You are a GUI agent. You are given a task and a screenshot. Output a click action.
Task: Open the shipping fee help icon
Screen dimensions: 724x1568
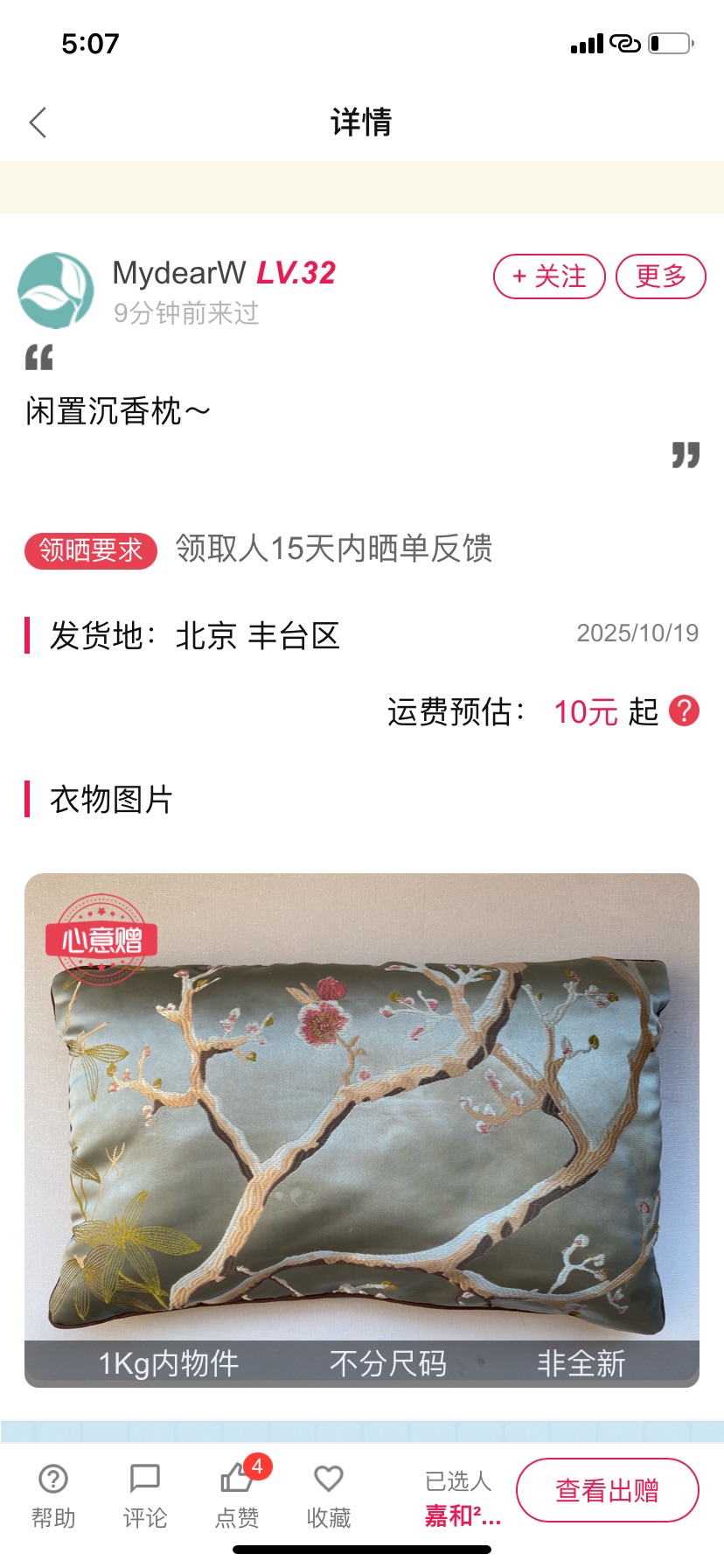coord(684,710)
